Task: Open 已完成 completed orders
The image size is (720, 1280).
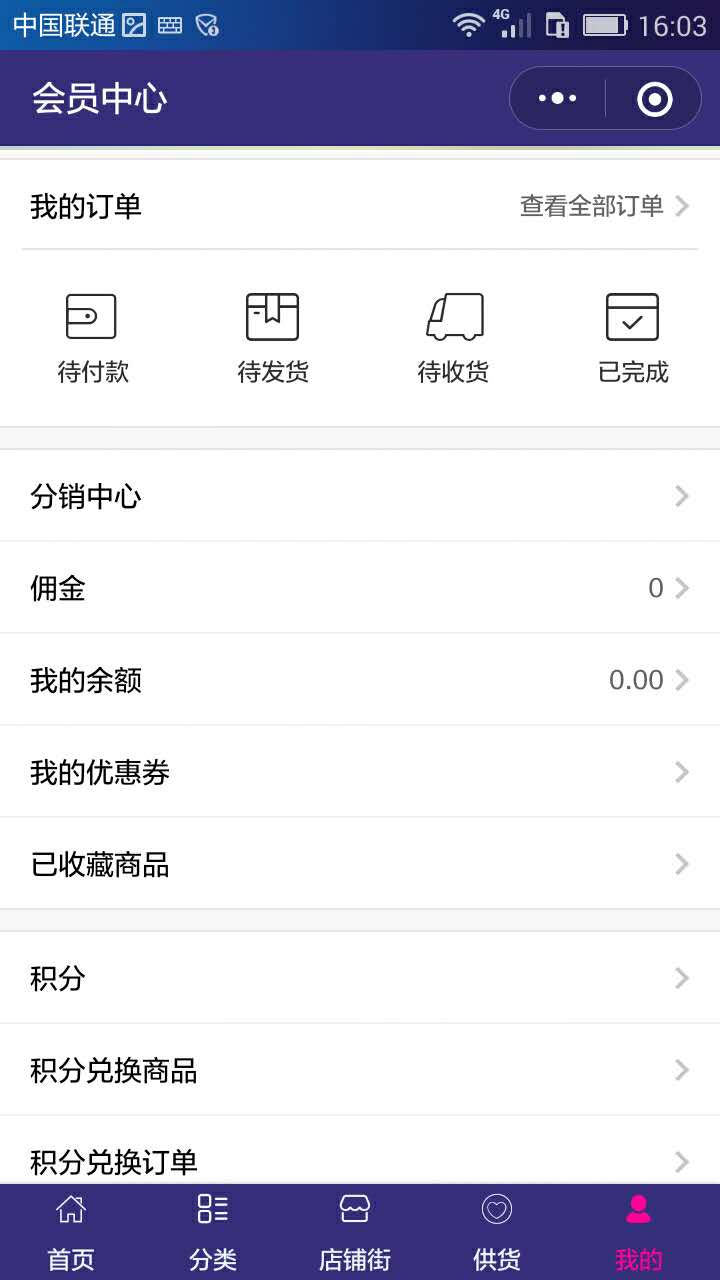Action: 633,339
